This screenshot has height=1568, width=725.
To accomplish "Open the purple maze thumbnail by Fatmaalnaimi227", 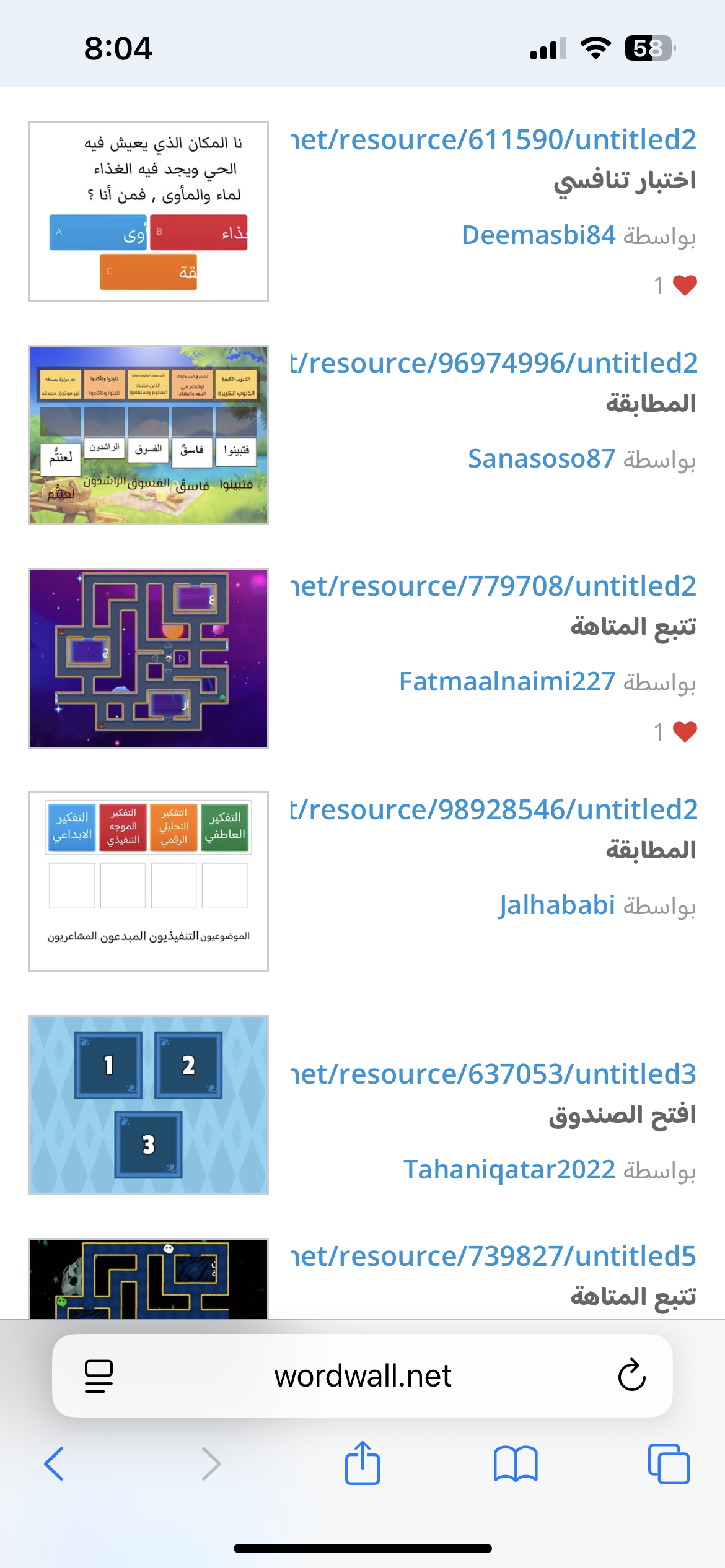I will [148, 658].
